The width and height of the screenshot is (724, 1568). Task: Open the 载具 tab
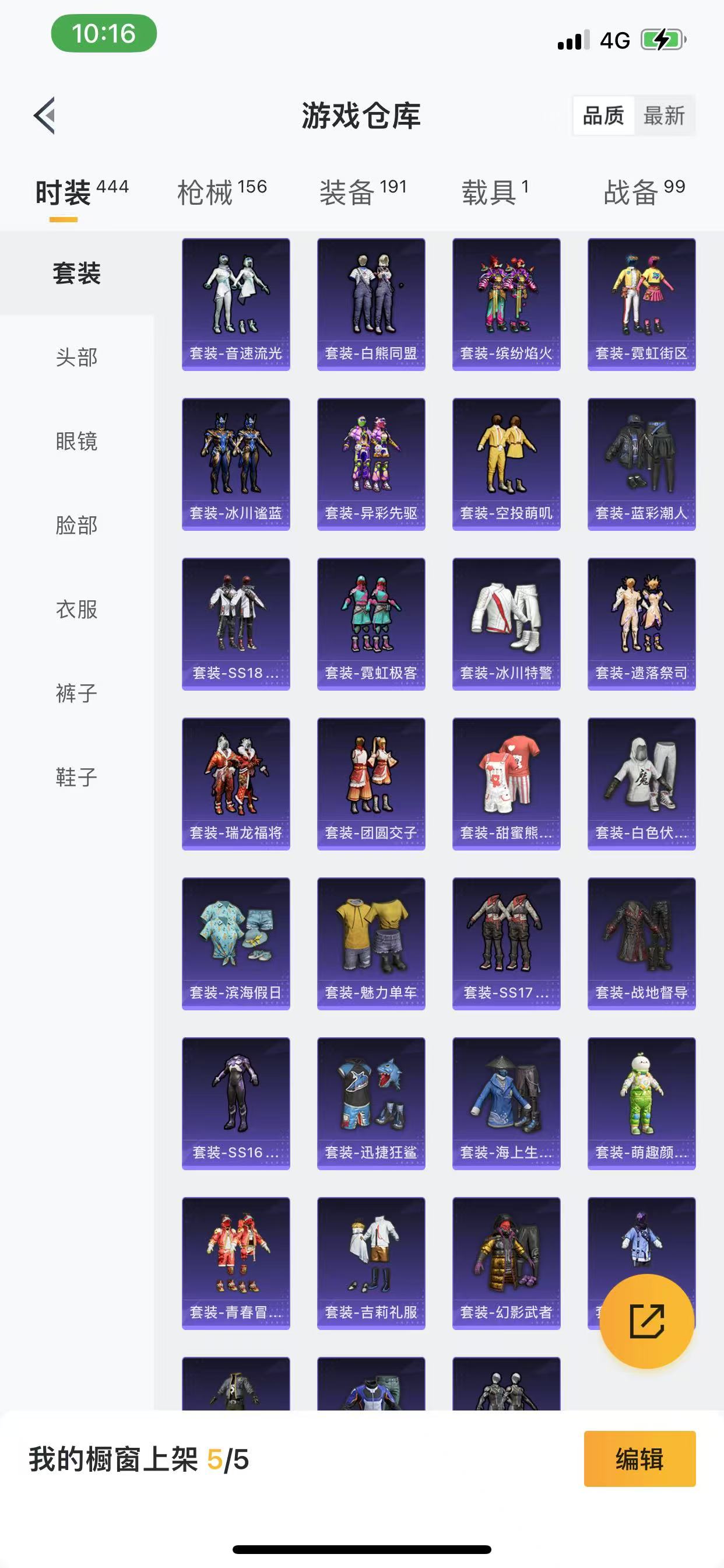495,192
